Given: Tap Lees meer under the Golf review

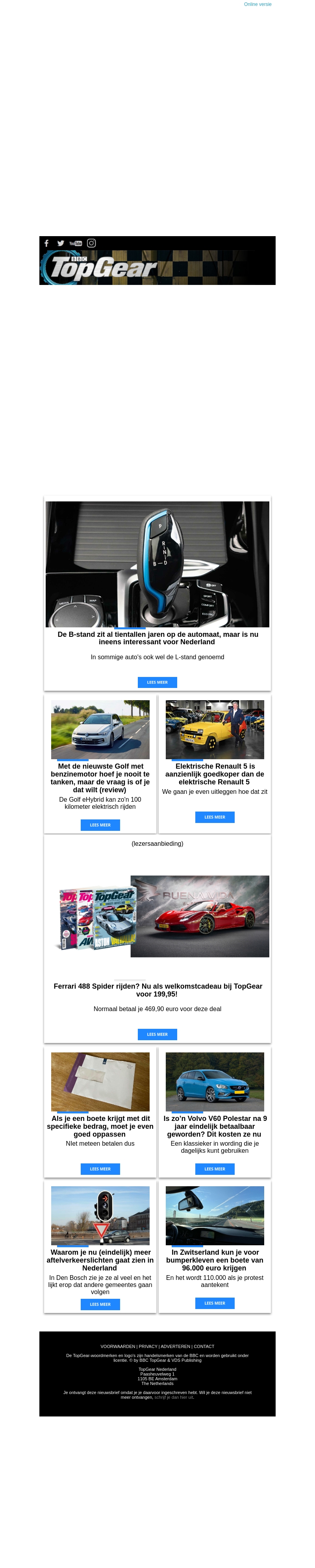Looking at the screenshot, I should (100, 825).
